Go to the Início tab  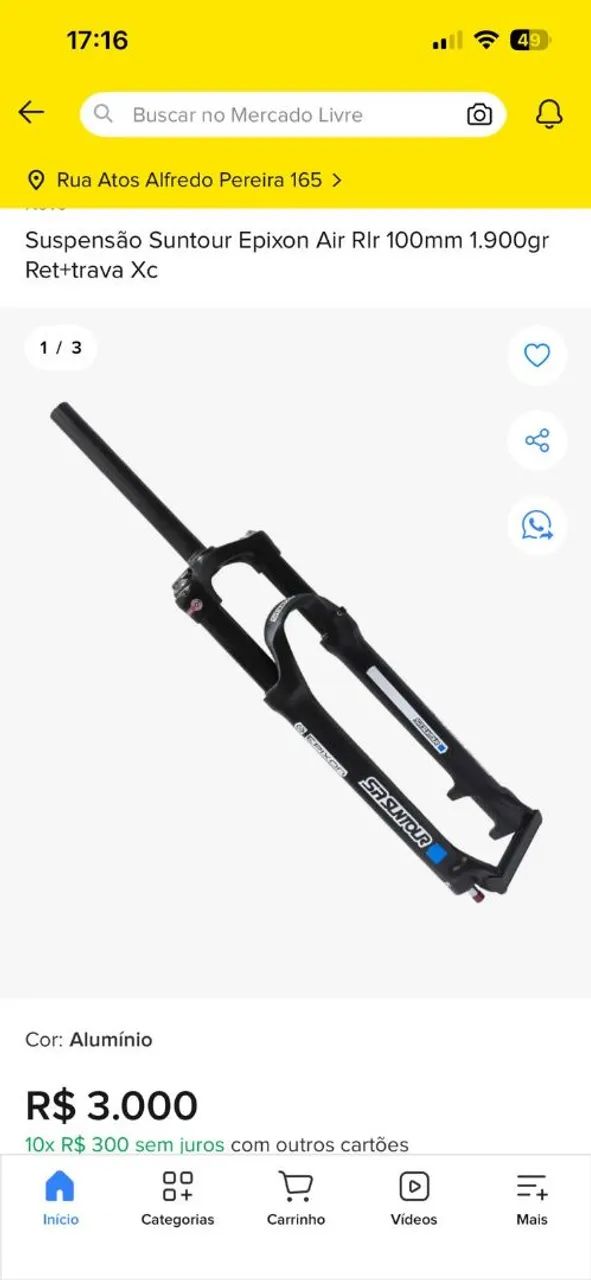coord(60,1199)
